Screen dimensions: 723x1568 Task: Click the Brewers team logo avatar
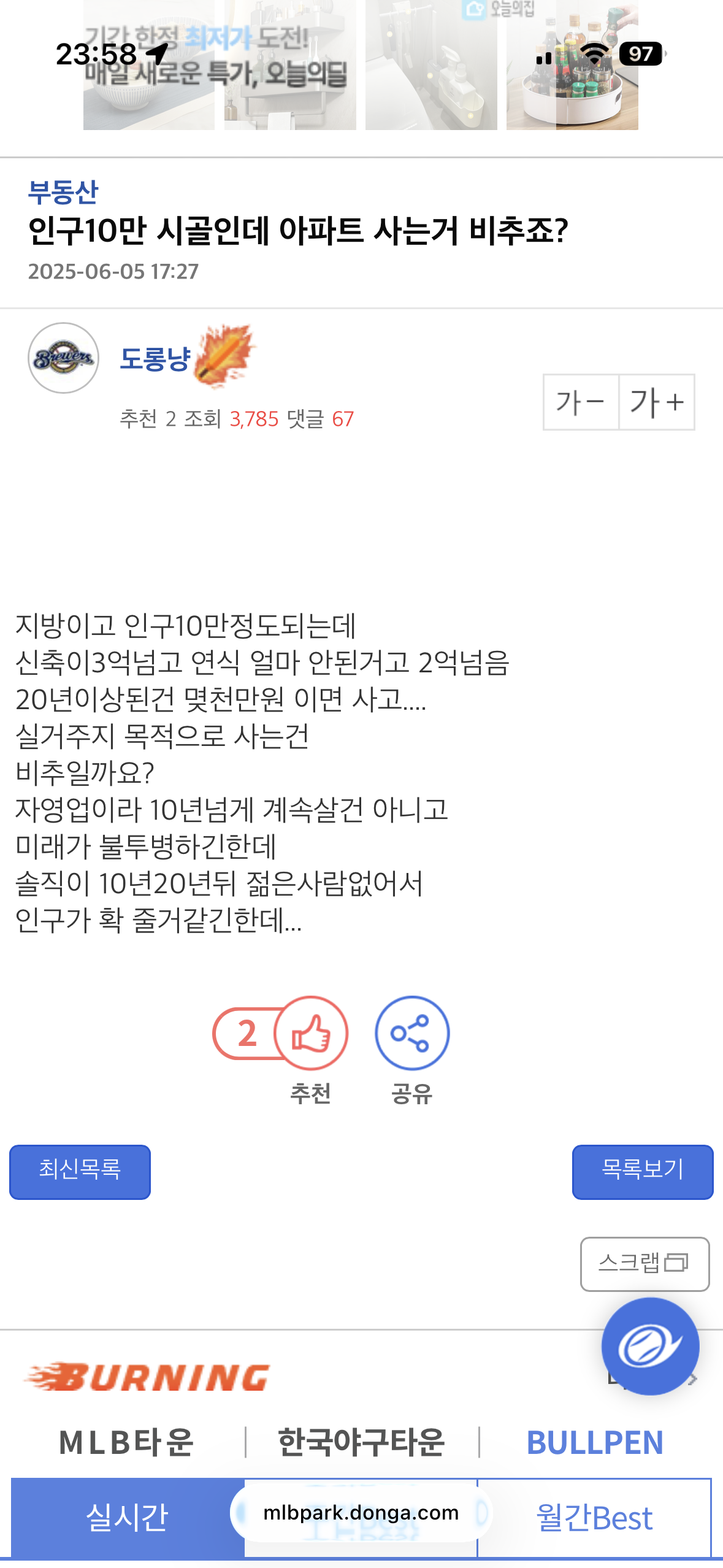click(63, 358)
